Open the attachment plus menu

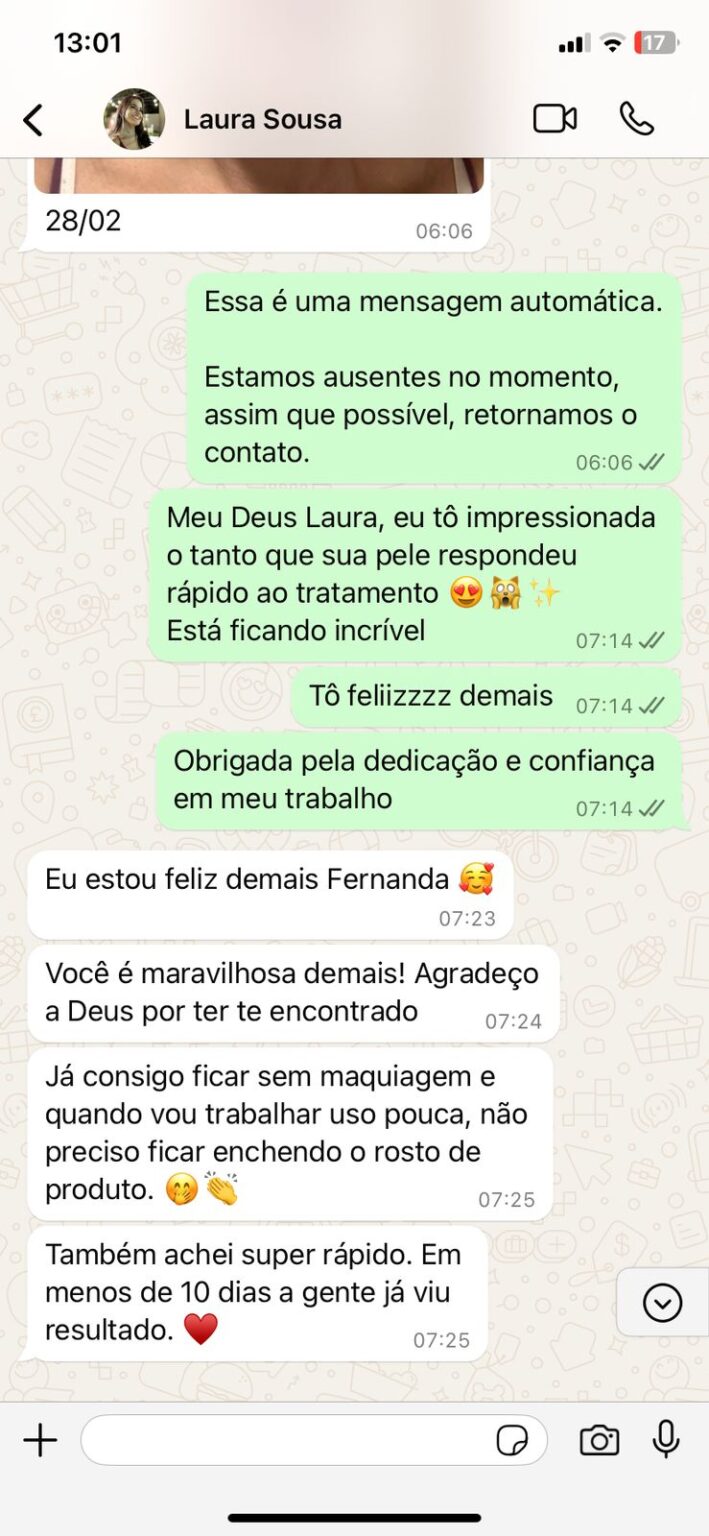click(40, 1441)
